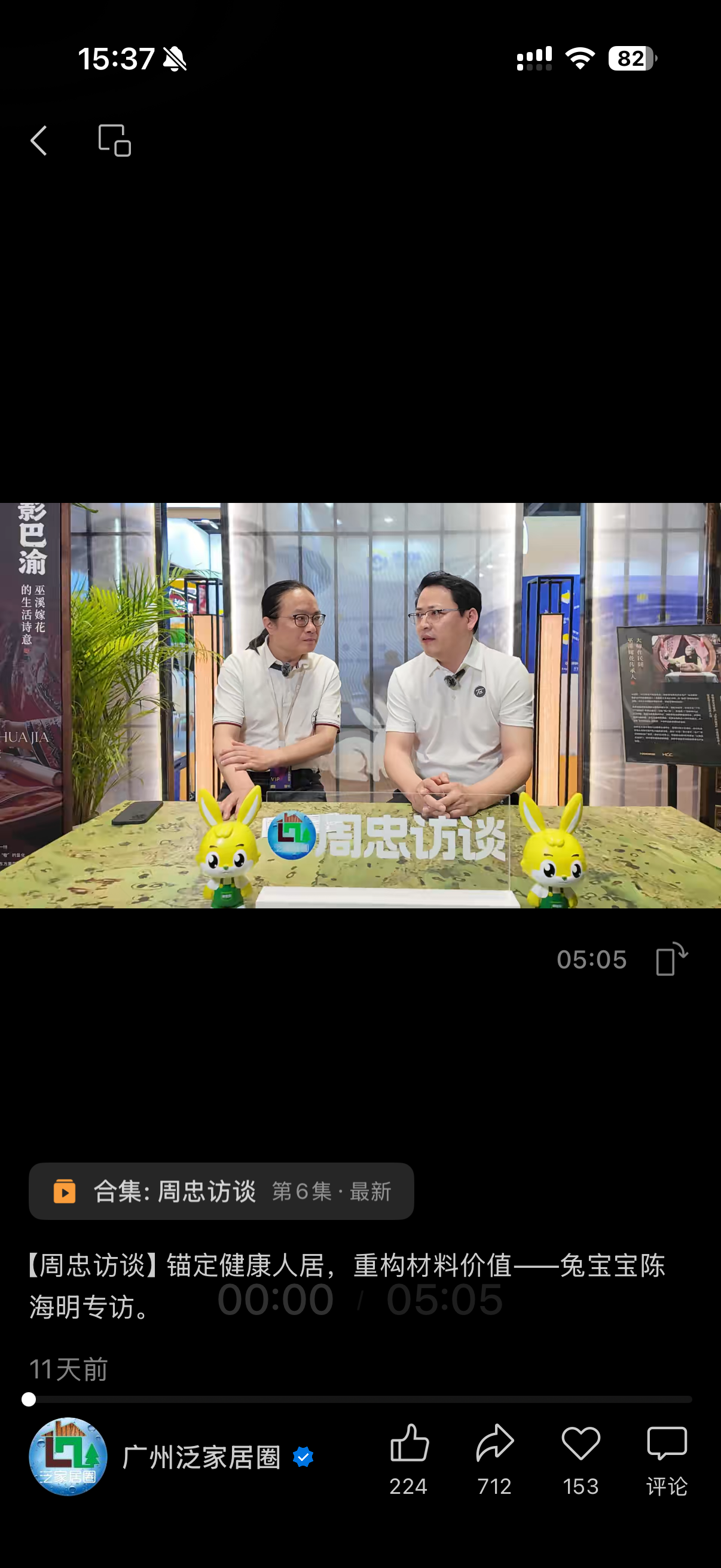Open 广州泛家居圈 account name
The width and height of the screenshot is (721, 1568).
(x=201, y=1457)
